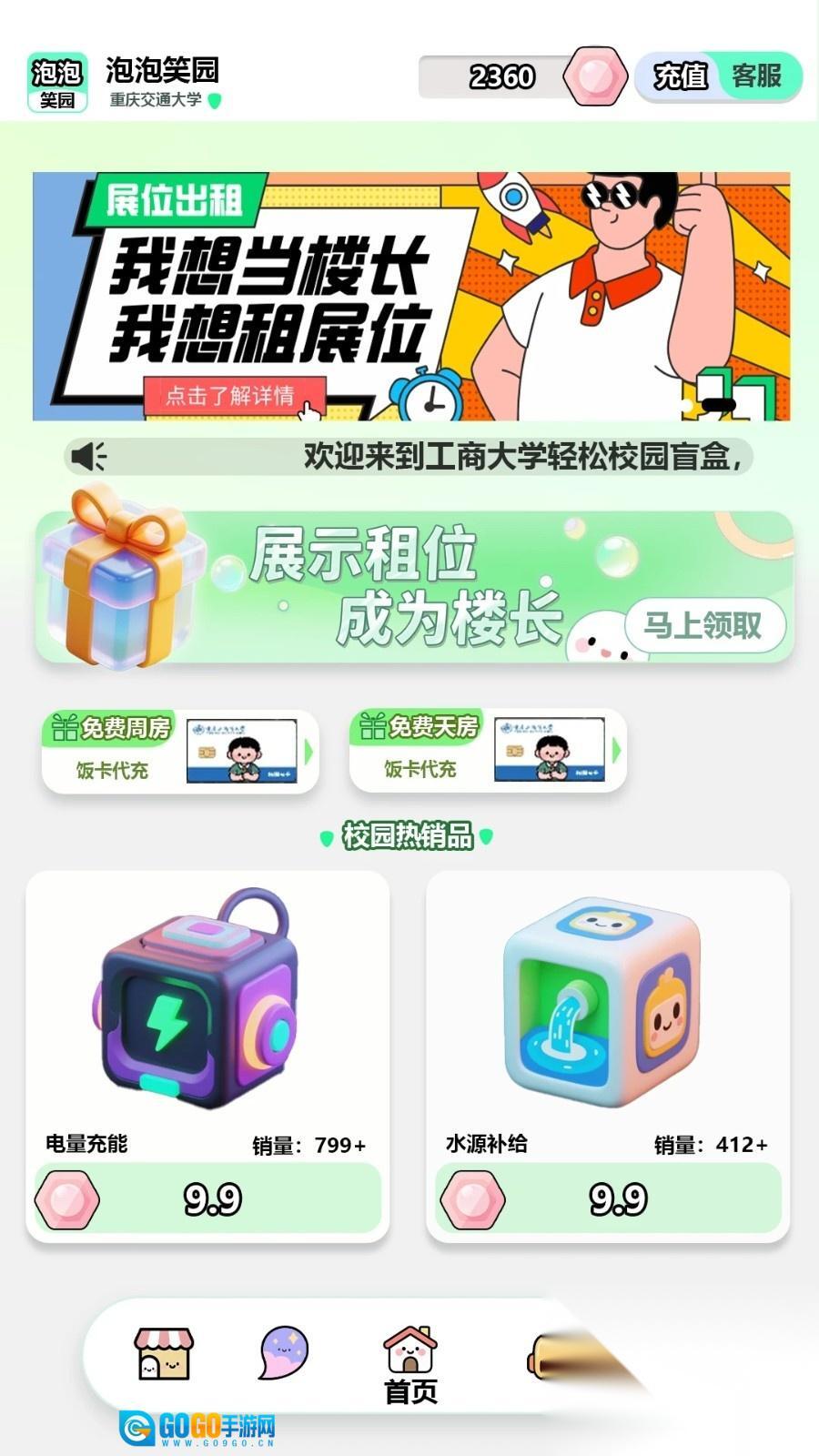
Task: Click the pink gem icon next to 2360
Action: pos(596,76)
